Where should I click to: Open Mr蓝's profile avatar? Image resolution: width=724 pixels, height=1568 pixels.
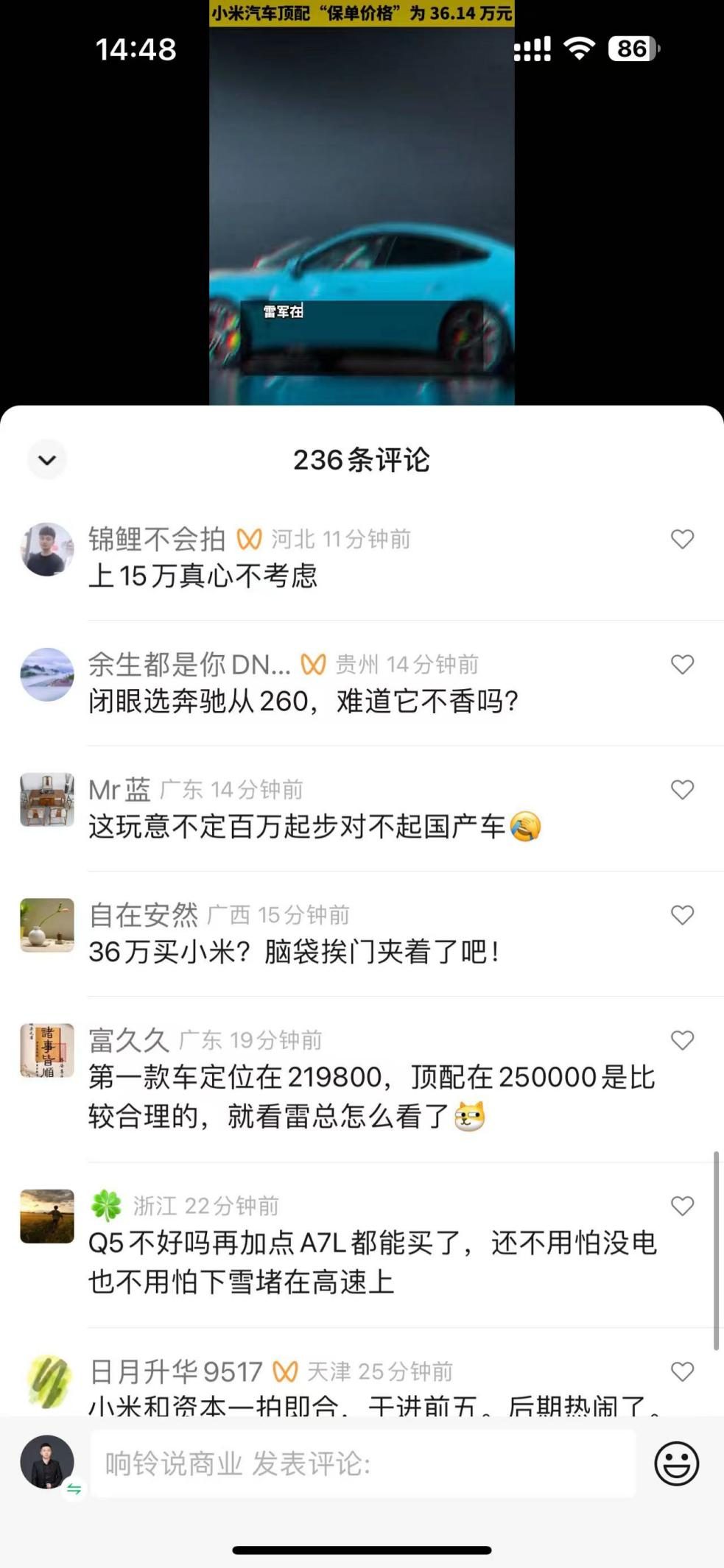47,799
